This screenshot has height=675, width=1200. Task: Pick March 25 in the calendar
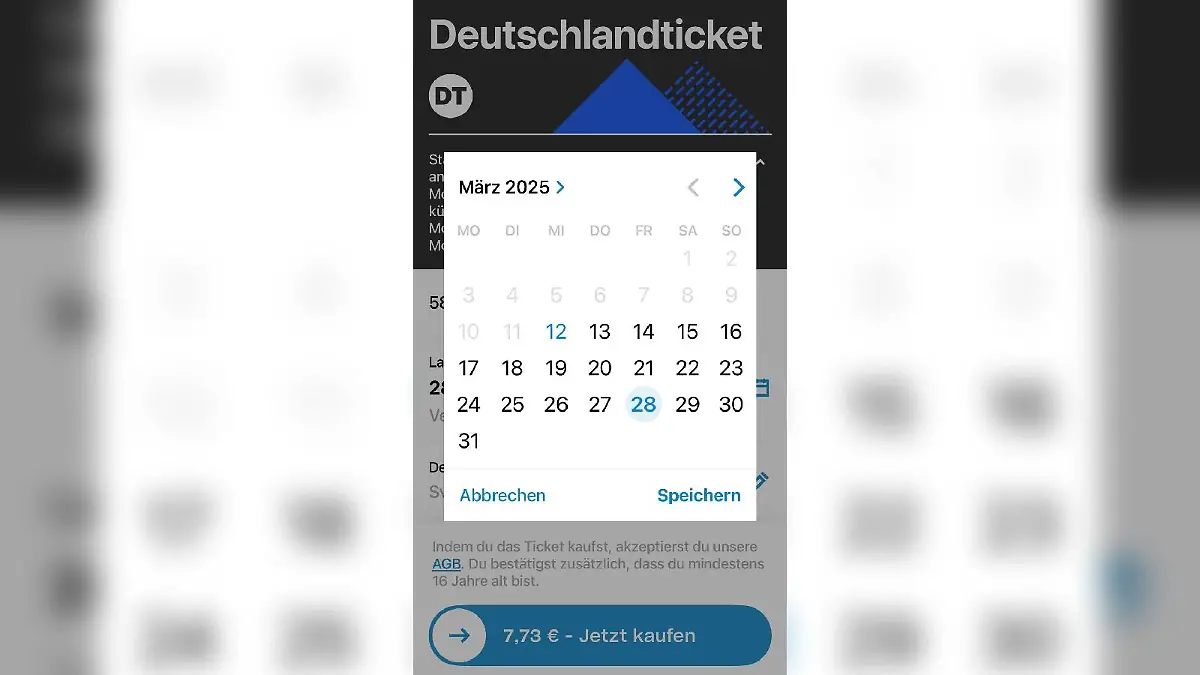point(512,405)
